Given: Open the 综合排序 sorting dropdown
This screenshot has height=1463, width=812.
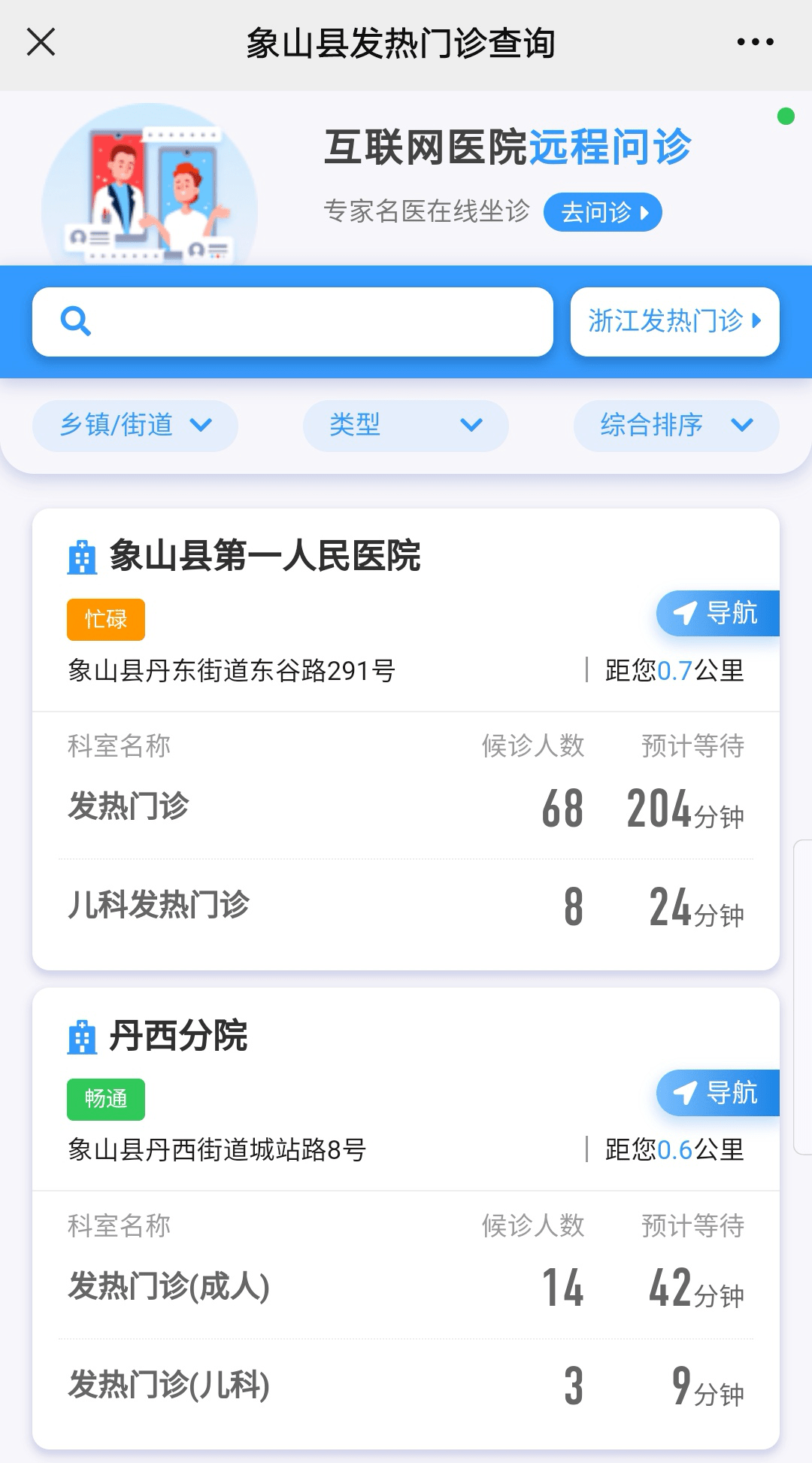Looking at the screenshot, I should 674,426.
